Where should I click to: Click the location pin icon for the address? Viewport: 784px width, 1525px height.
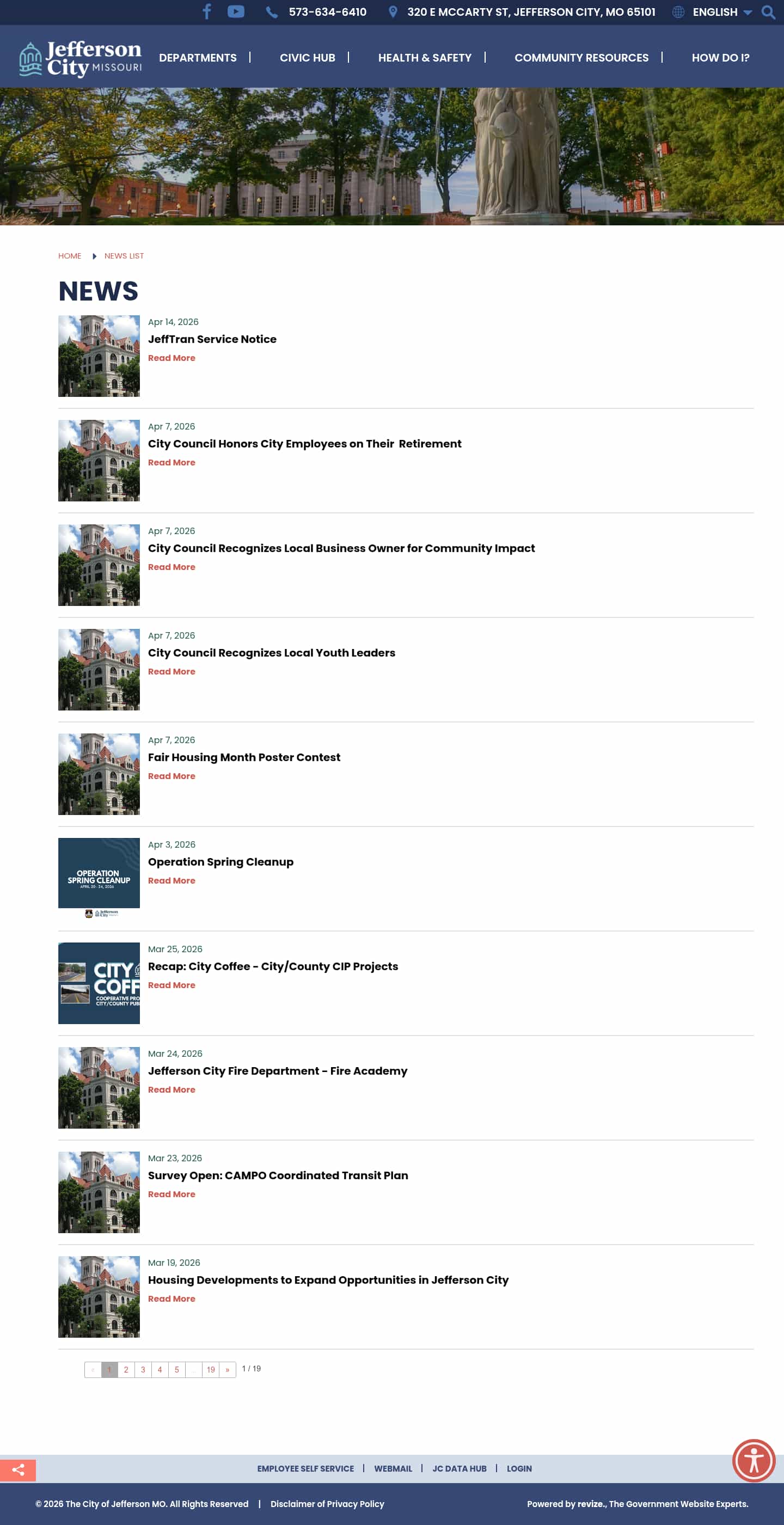click(x=393, y=11)
